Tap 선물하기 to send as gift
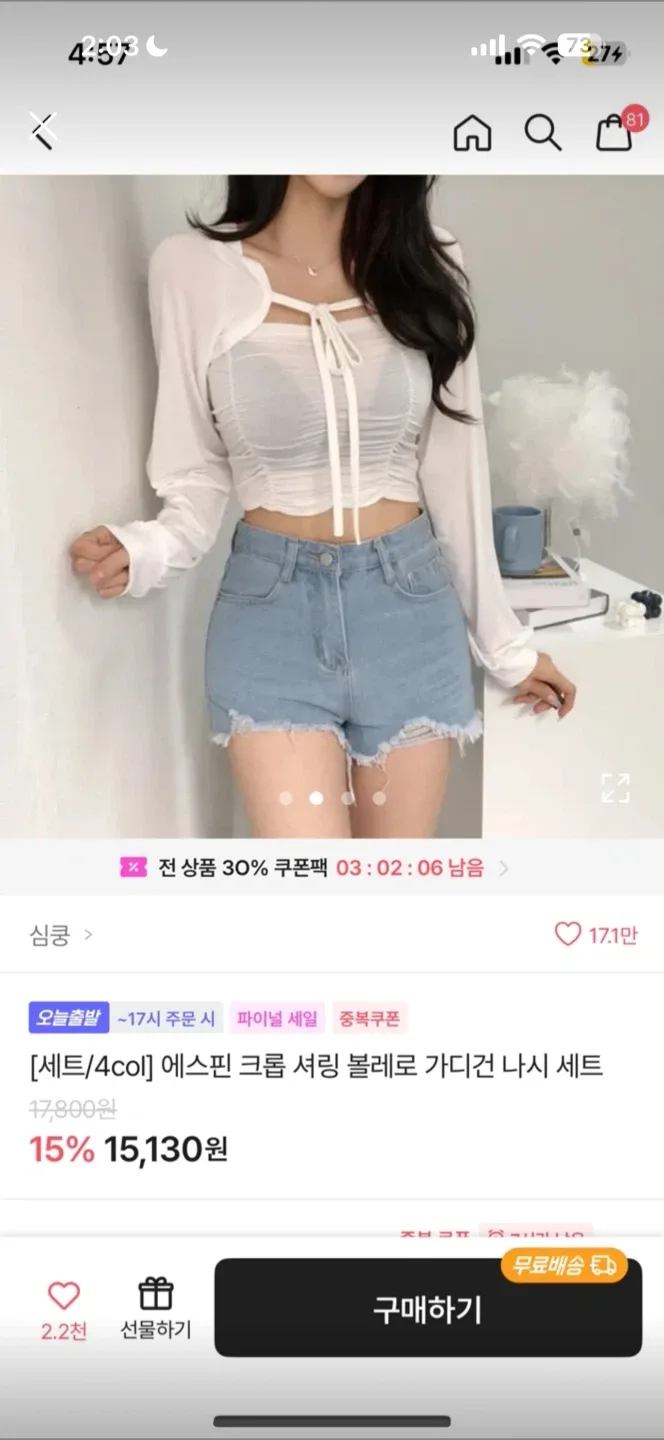The height and width of the screenshot is (1440, 664). click(x=155, y=1308)
